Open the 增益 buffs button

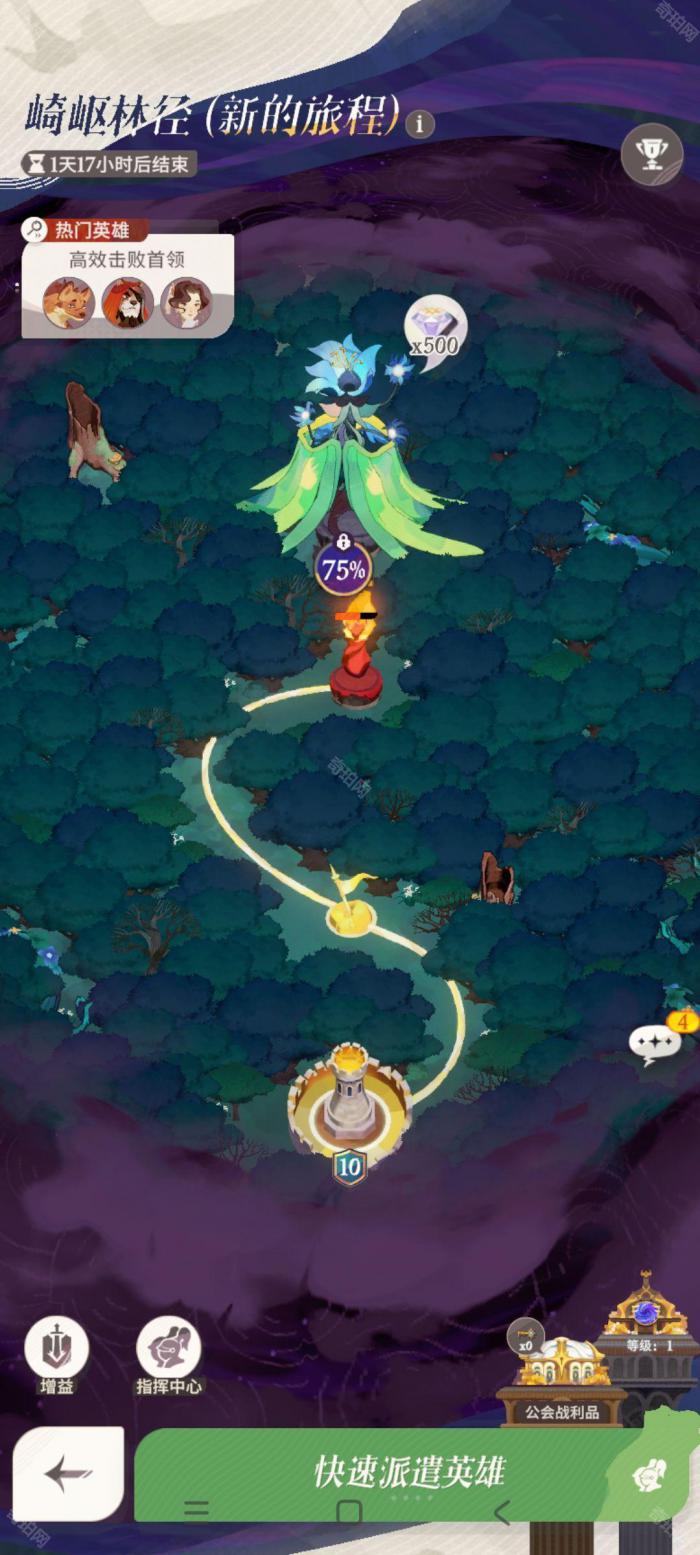pyautogui.click(x=57, y=1353)
